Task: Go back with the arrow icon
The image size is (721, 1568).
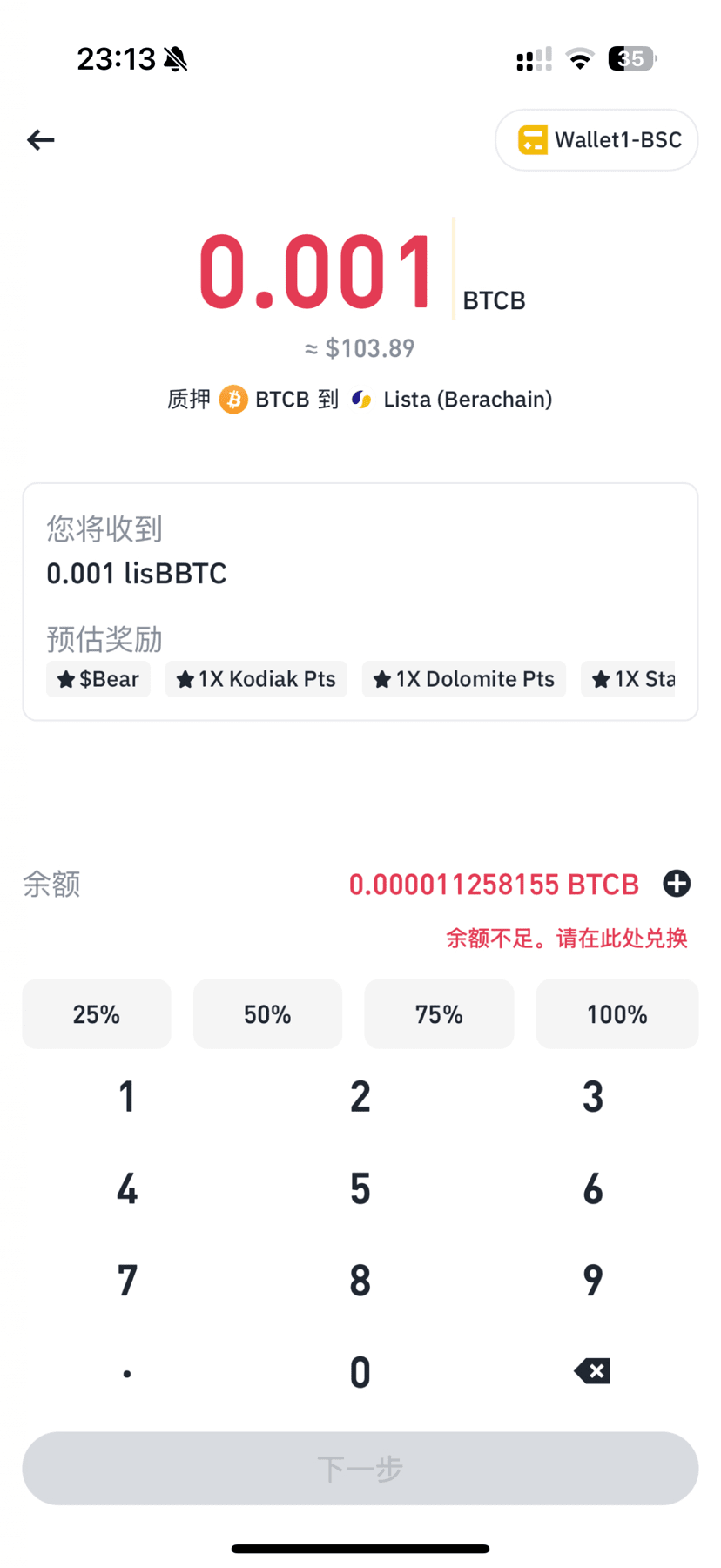Action: [41, 139]
